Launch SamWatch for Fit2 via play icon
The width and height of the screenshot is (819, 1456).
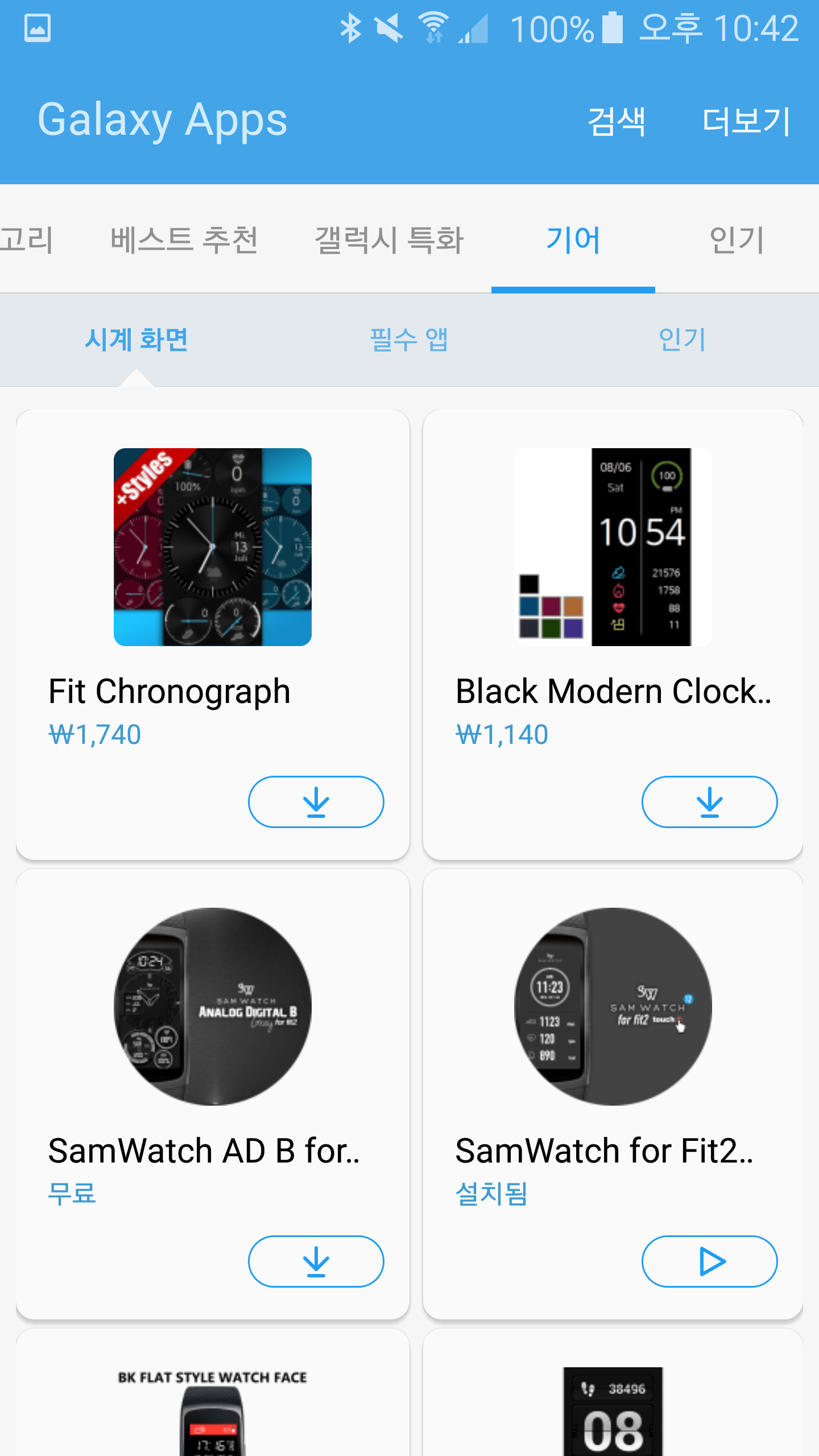tap(709, 1261)
